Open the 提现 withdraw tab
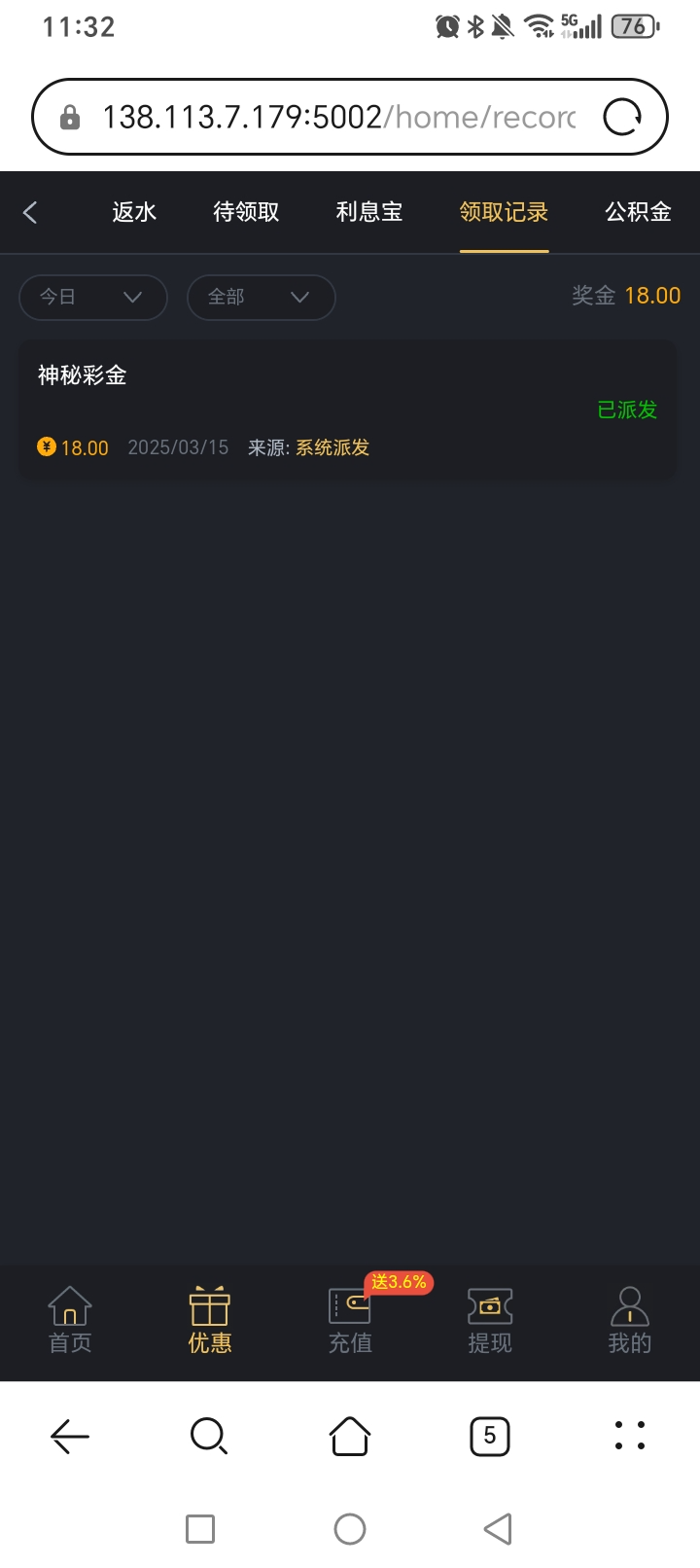 pyautogui.click(x=490, y=1320)
